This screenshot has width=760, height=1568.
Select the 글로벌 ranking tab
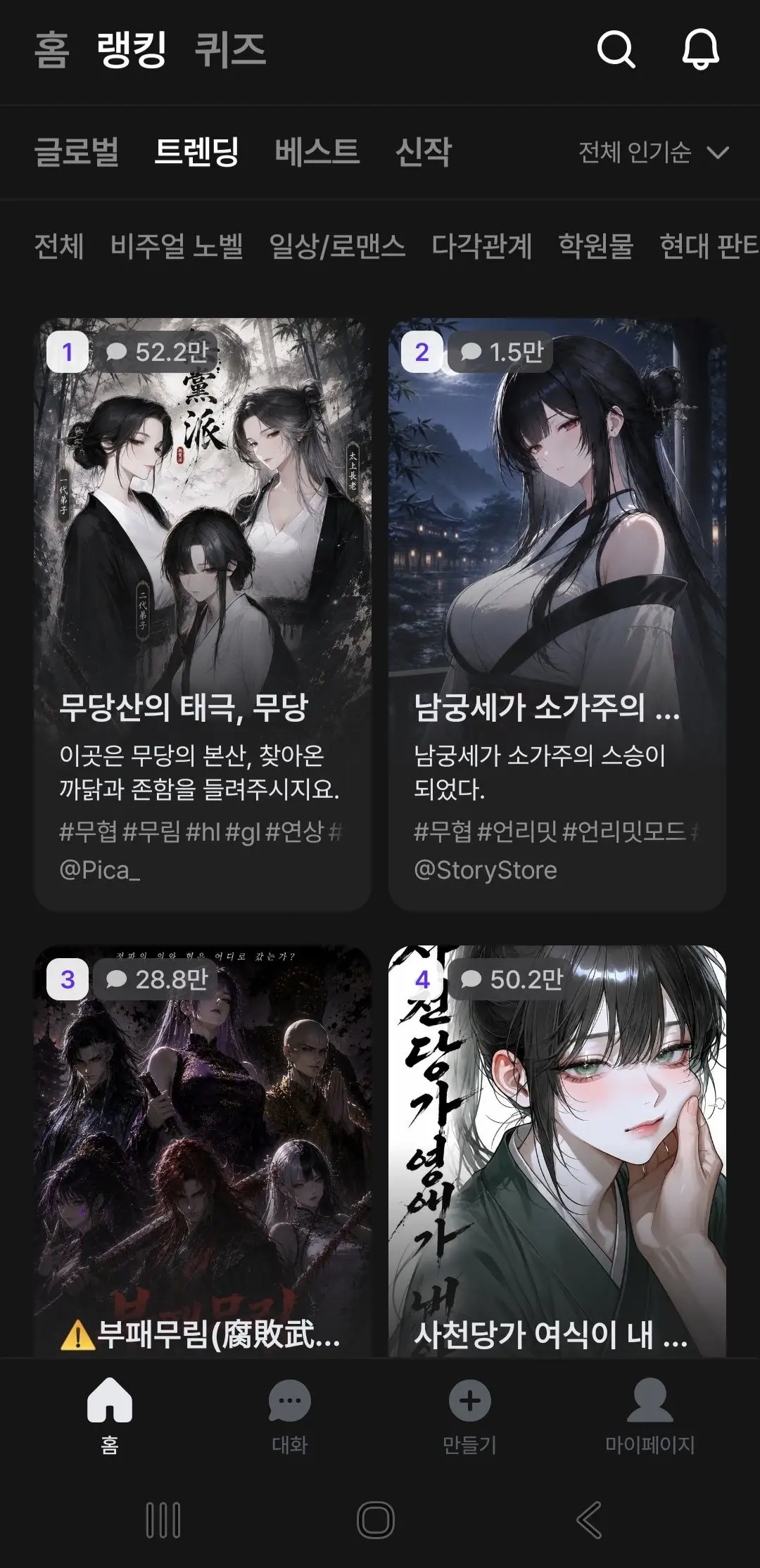point(77,152)
